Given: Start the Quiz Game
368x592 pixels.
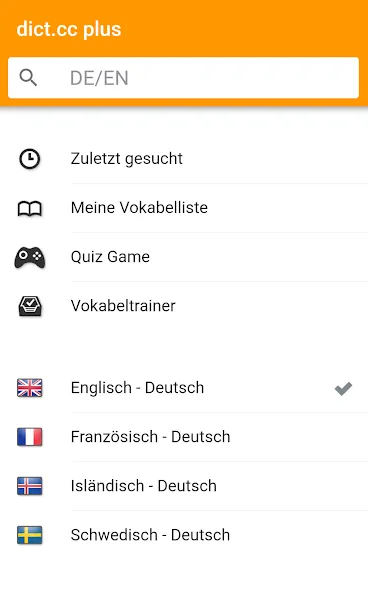Looking at the screenshot, I should pos(184,257).
